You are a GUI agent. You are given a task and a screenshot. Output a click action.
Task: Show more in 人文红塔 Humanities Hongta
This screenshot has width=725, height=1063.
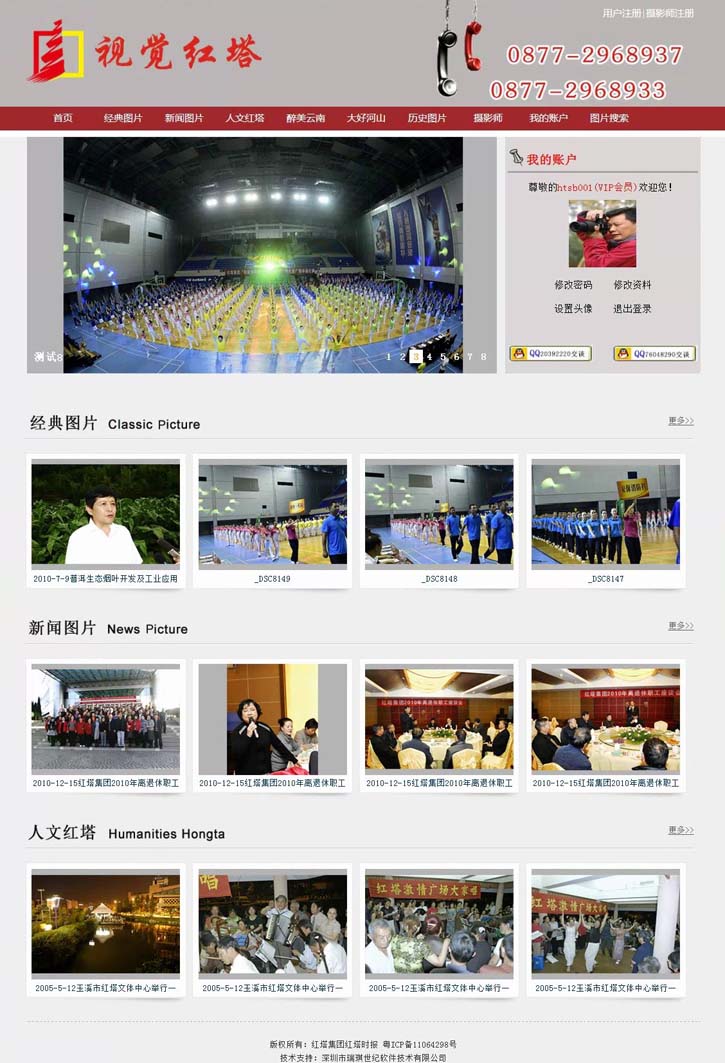pos(680,831)
